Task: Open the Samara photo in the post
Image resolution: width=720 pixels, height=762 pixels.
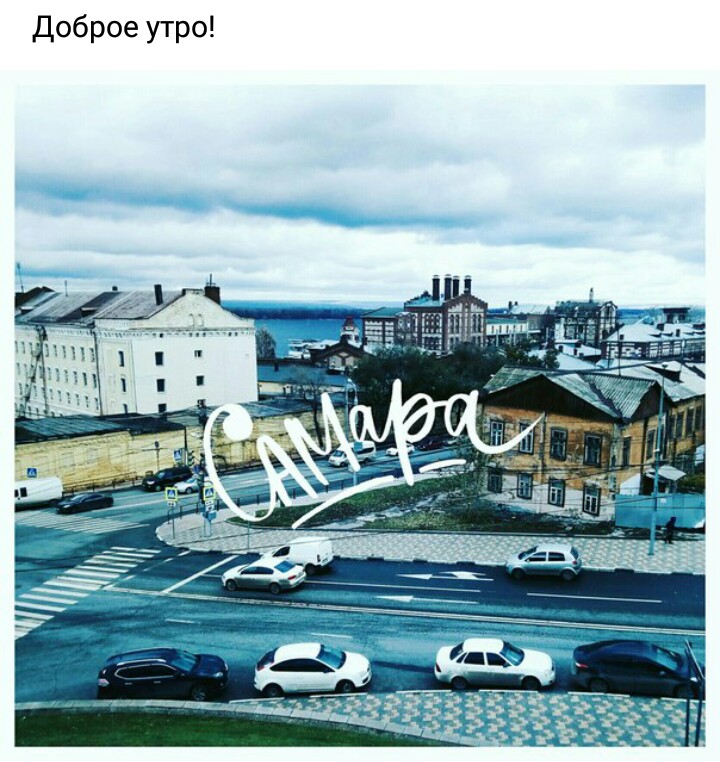Action: click(360, 415)
